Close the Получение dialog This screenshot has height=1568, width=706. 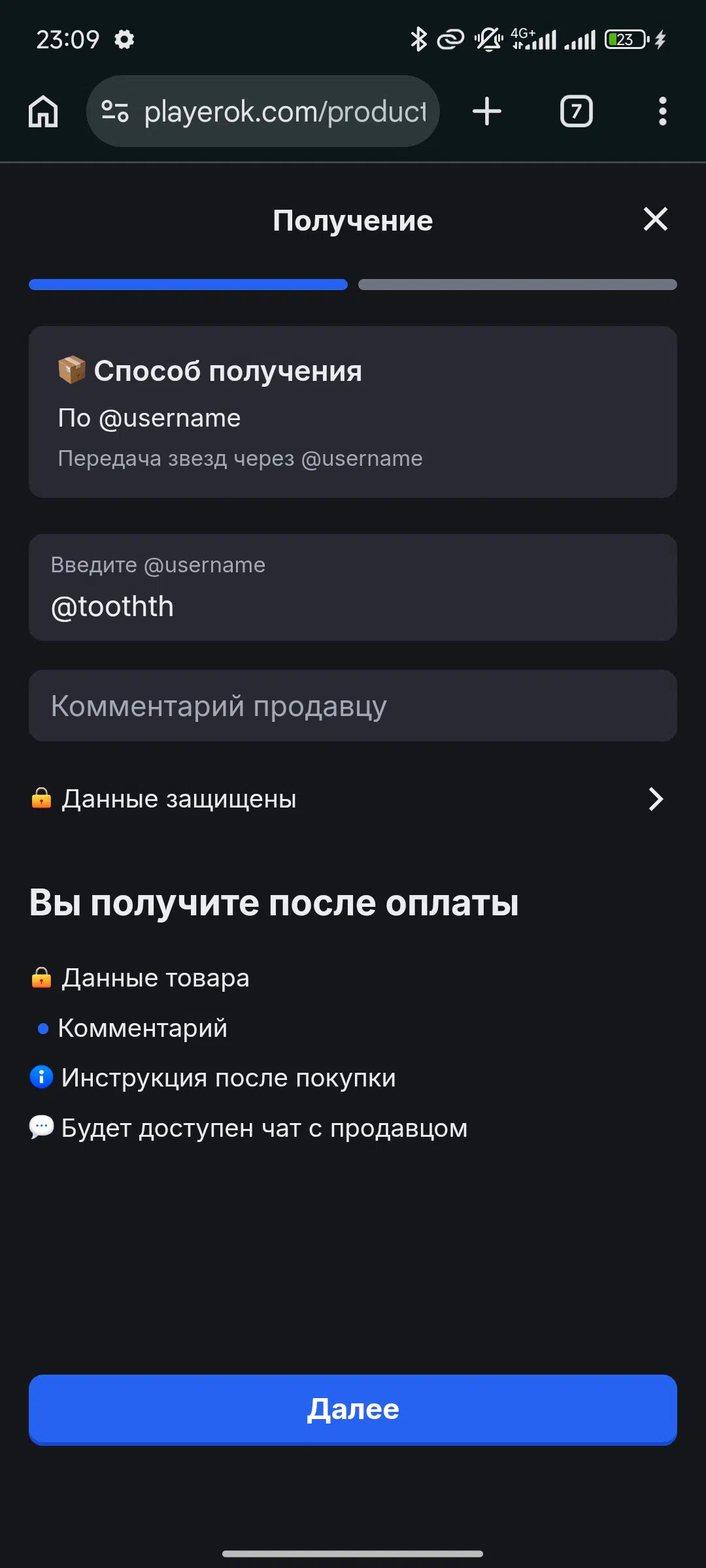coord(655,220)
